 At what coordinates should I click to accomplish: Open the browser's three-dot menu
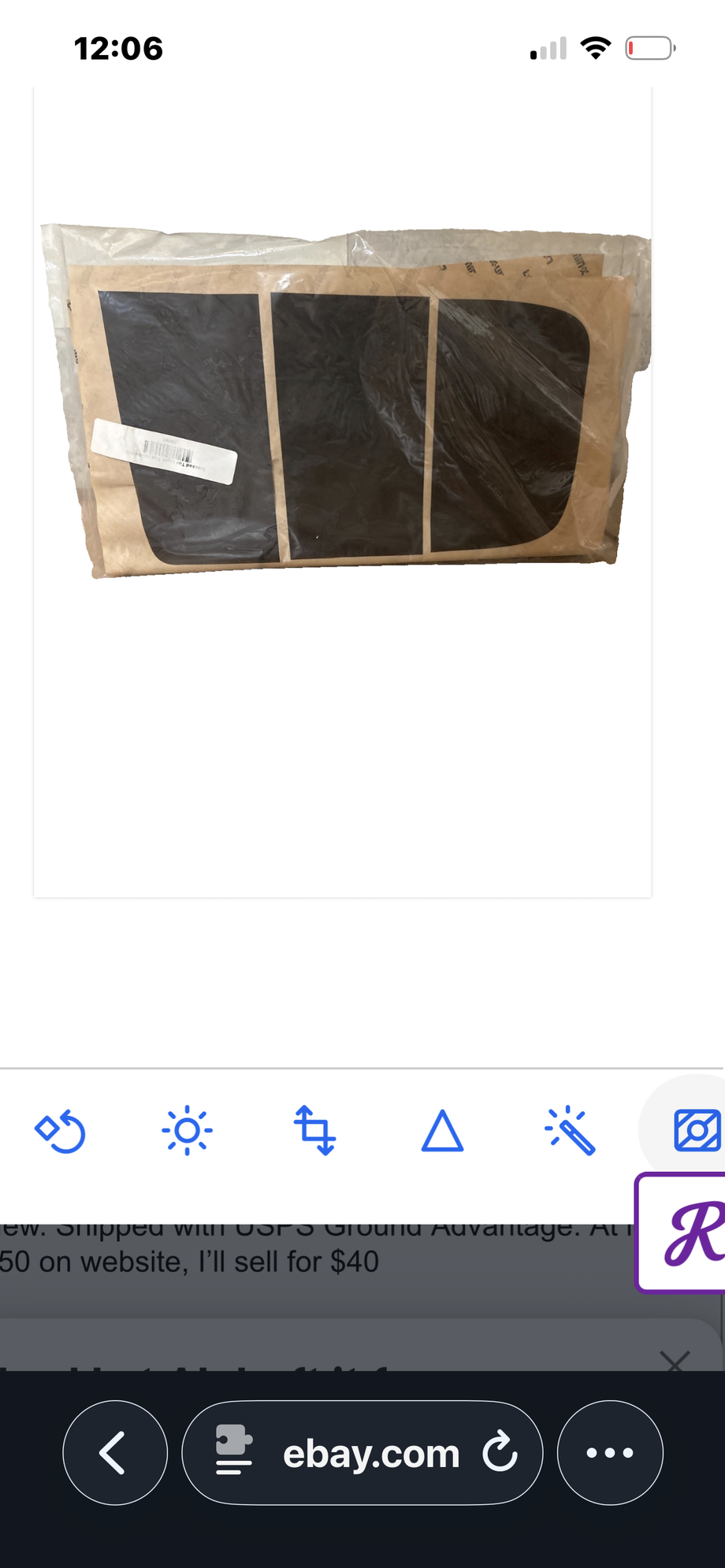tap(610, 1453)
